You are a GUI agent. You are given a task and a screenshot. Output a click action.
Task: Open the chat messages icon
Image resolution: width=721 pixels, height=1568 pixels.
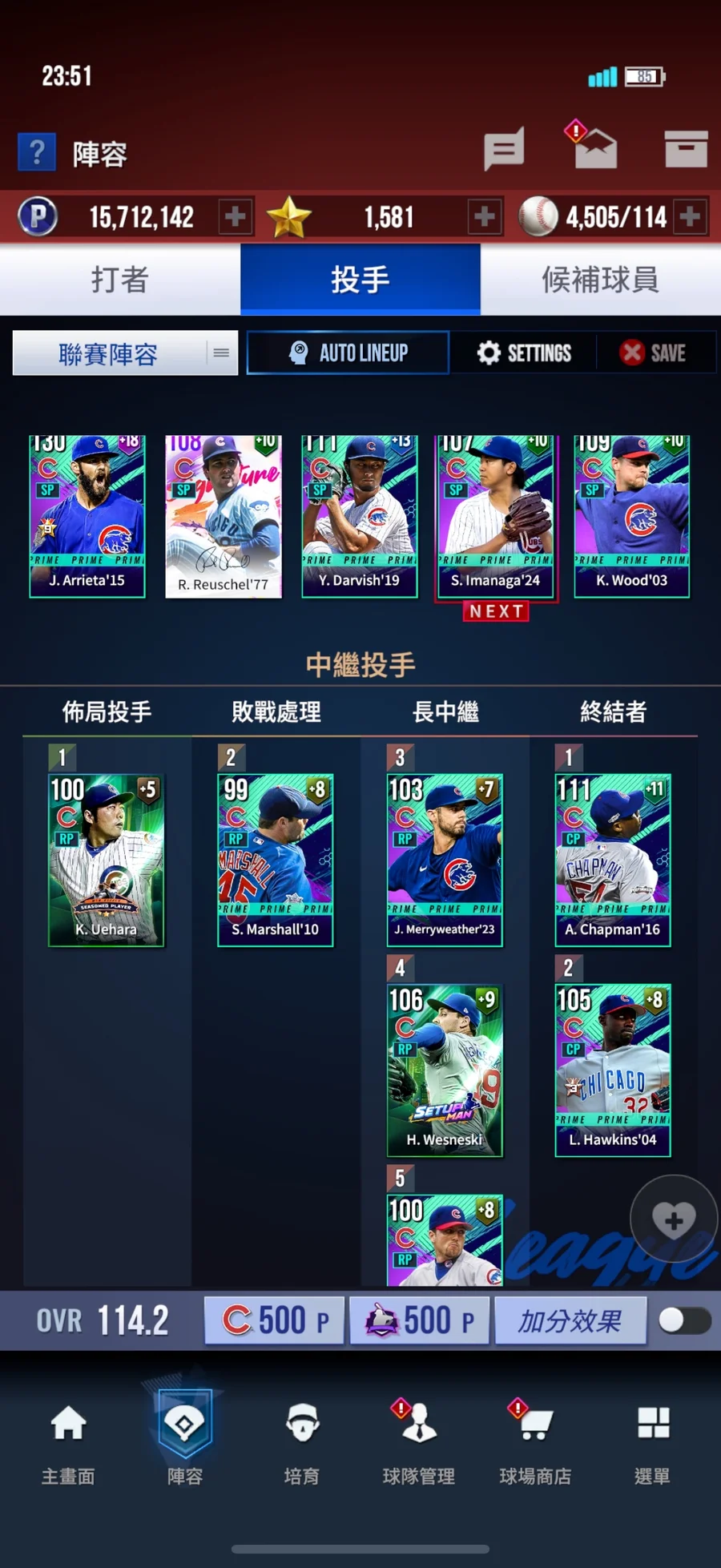(504, 149)
